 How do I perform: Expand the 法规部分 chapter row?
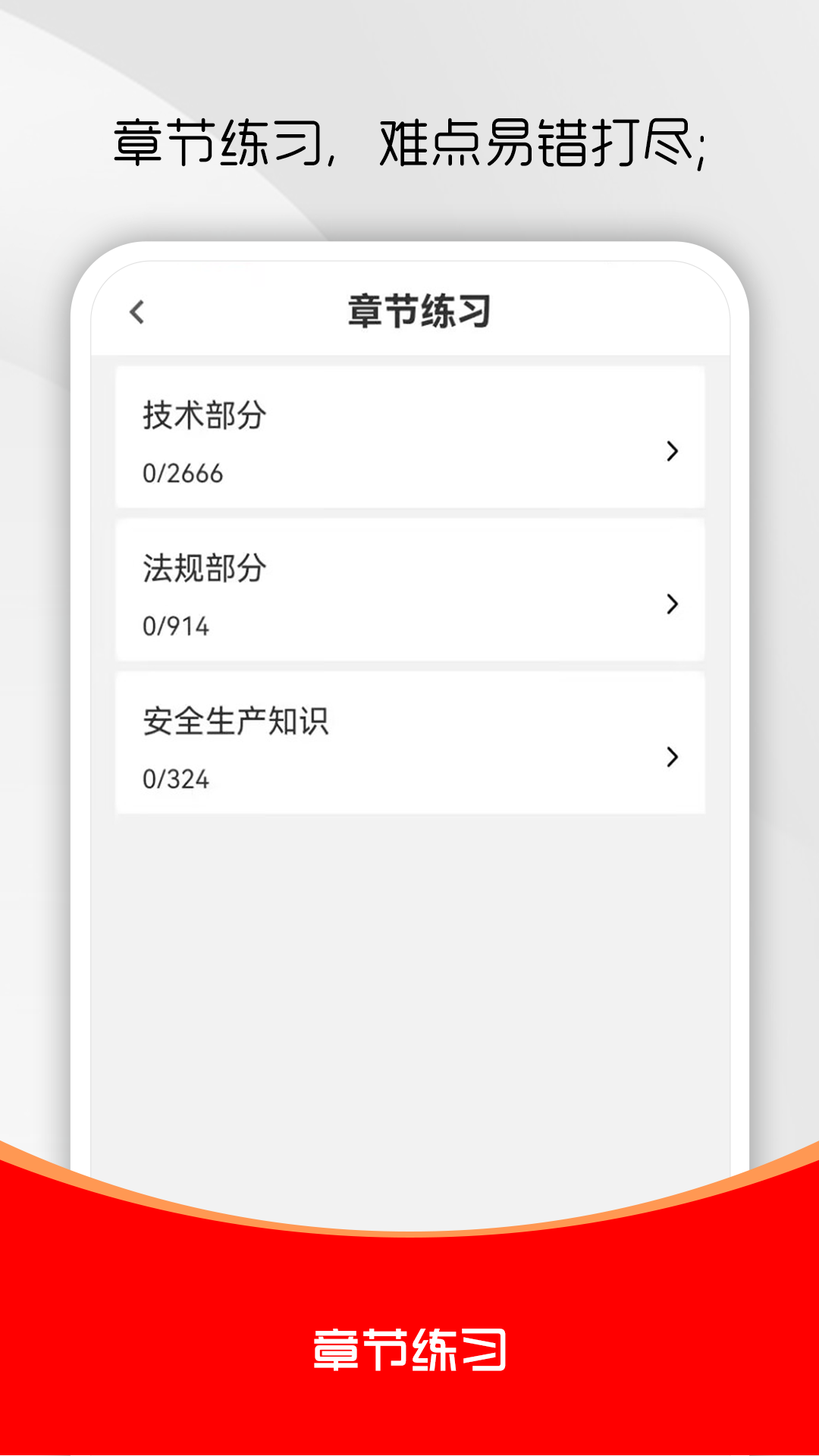(x=409, y=589)
